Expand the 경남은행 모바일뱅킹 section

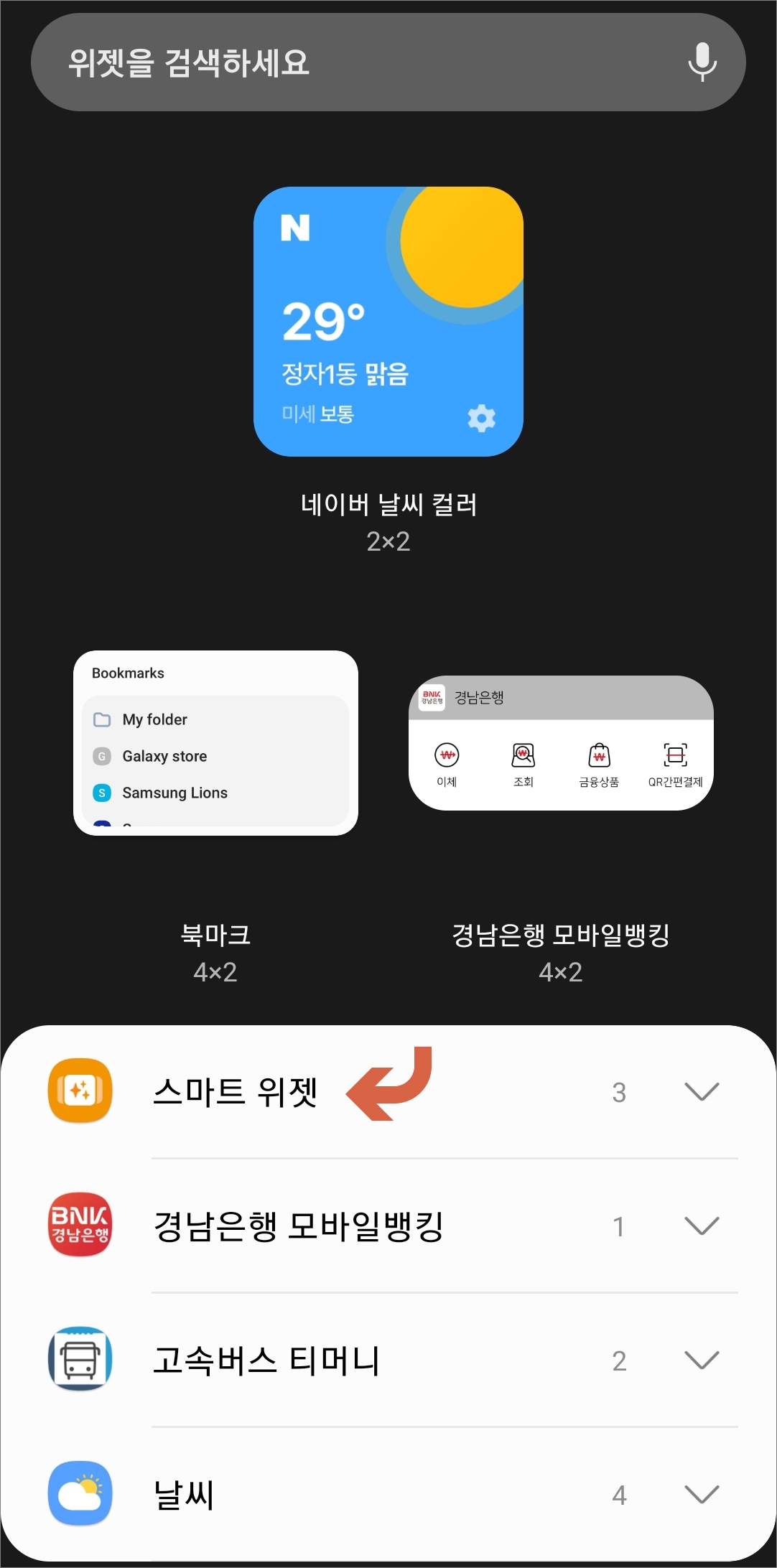pyautogui.click(x=700, y=1226)
